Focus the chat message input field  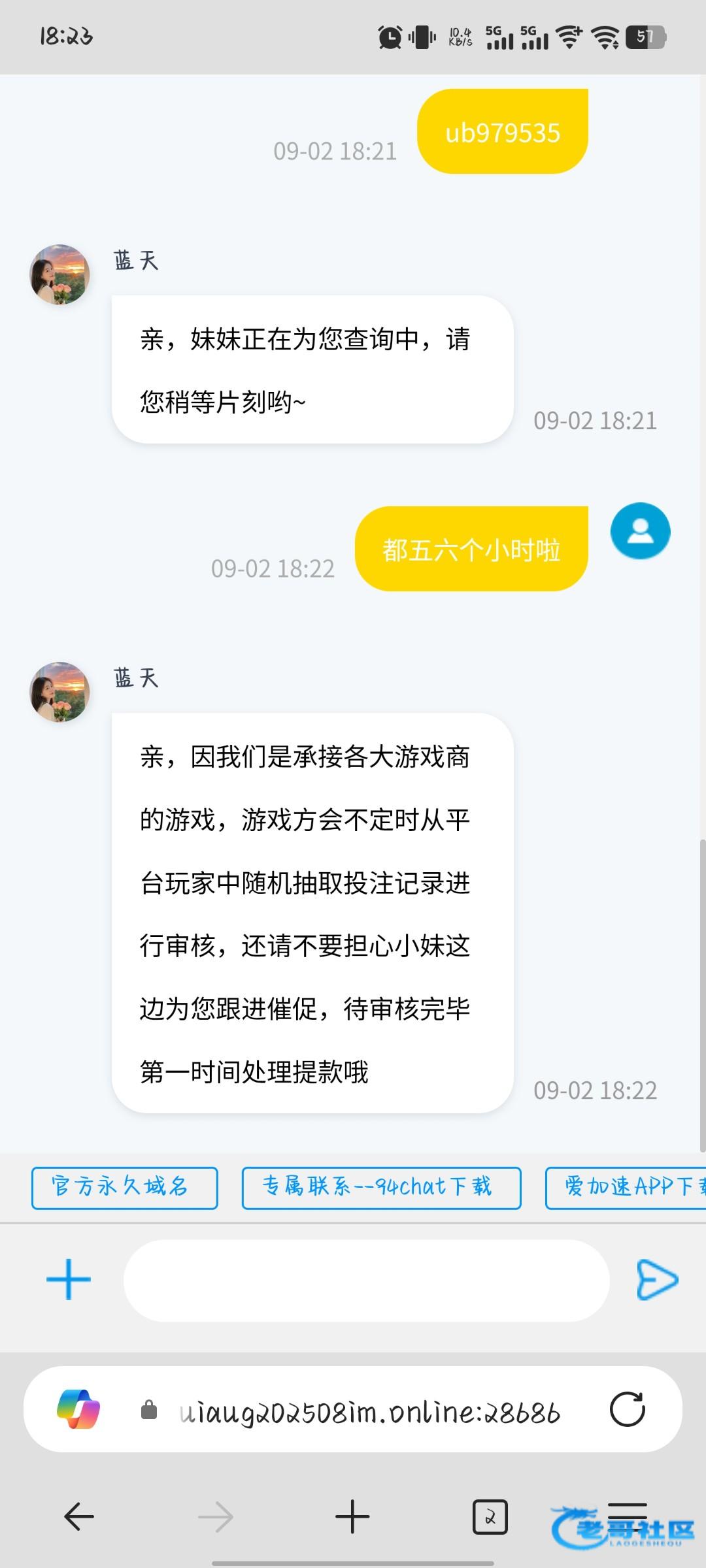coord(366,1281)
